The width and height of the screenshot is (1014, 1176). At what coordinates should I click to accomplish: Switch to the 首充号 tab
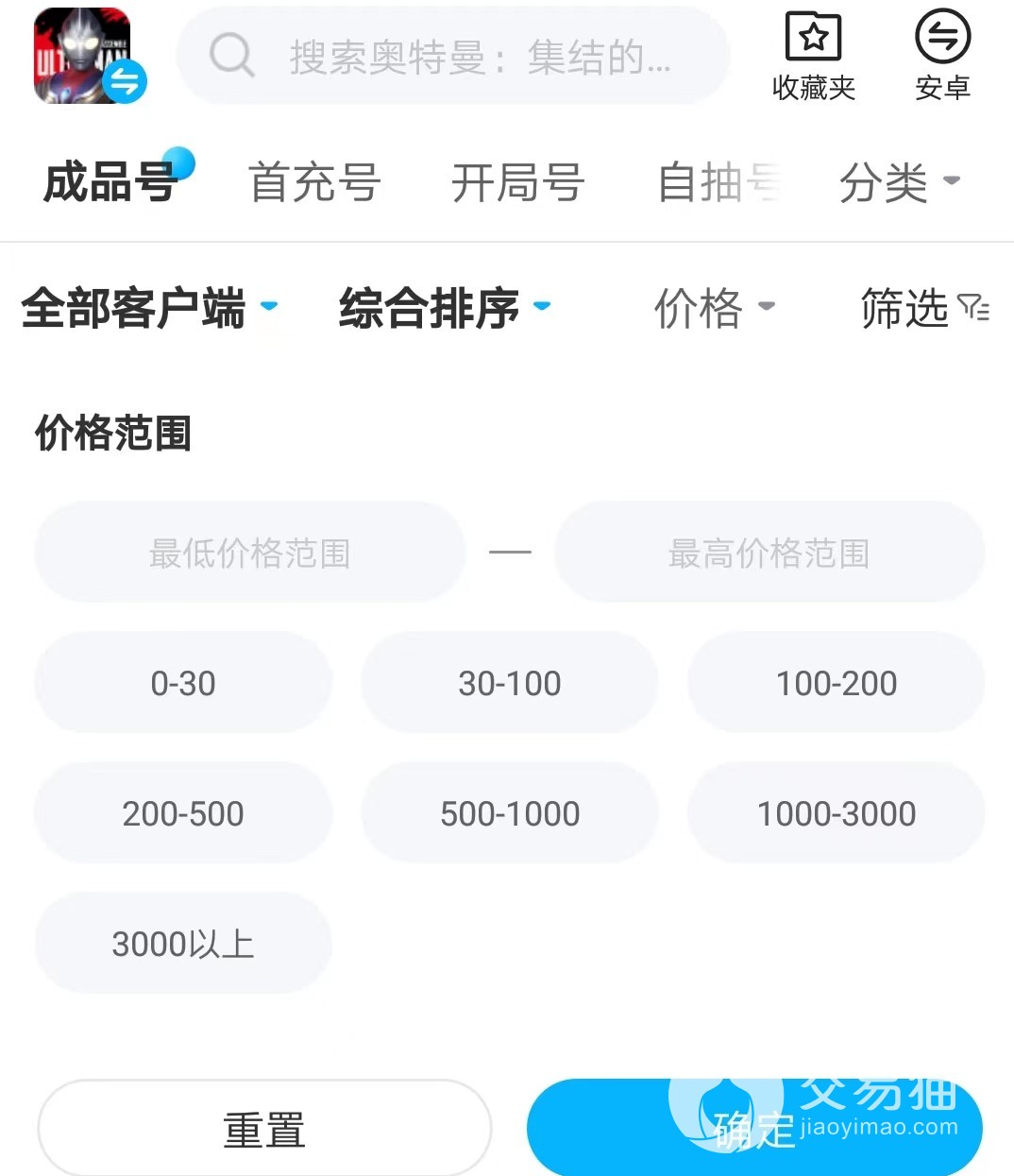313,182
